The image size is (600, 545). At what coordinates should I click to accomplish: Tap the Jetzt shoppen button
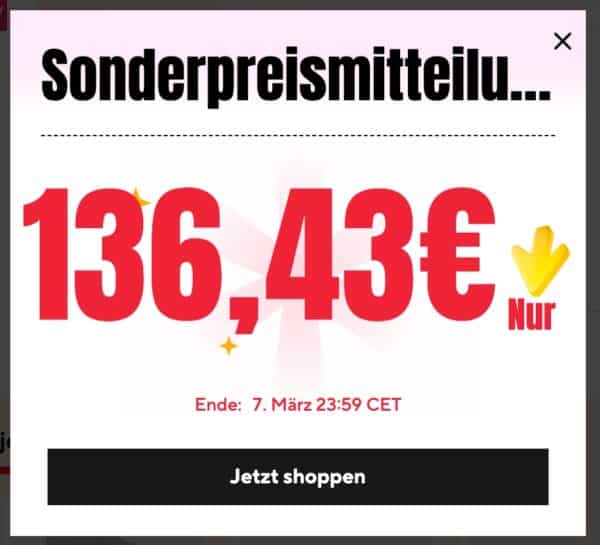pyautogui.click(x=298, y=477)
